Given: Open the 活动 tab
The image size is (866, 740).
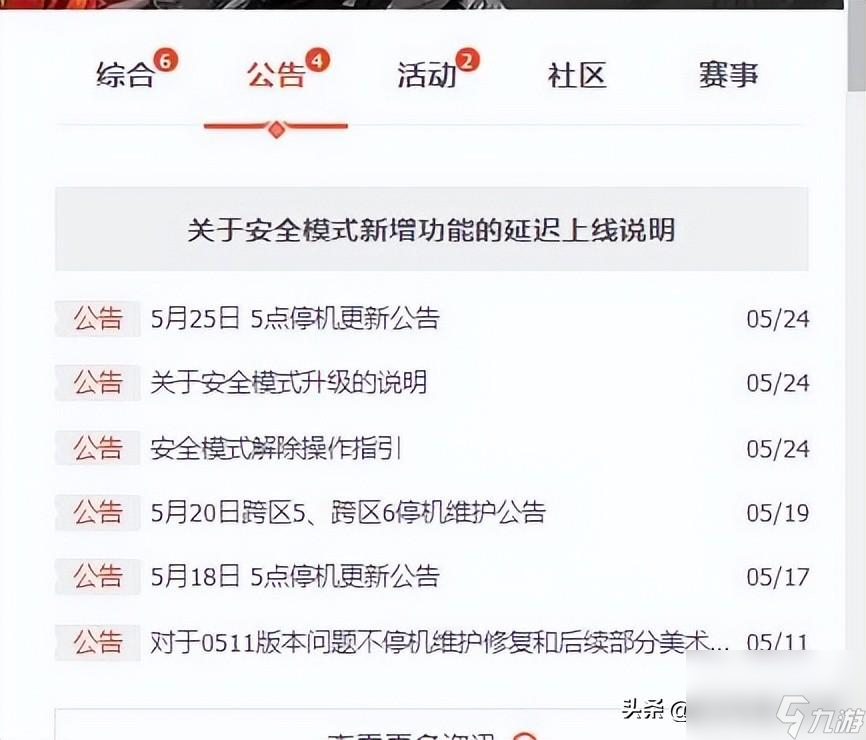Looking at the screenshot, I should point(427,75).
